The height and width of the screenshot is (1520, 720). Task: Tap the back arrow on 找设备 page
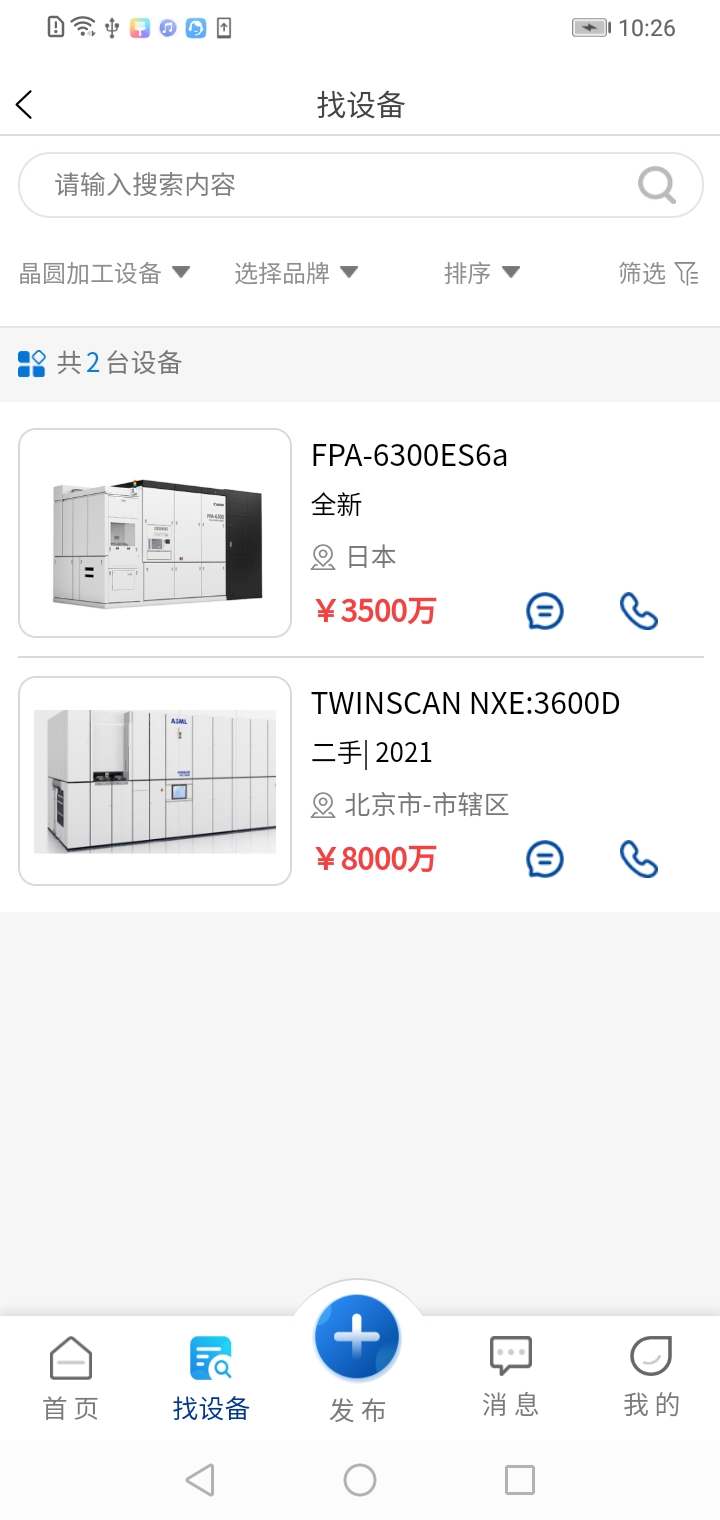[24, 104]
